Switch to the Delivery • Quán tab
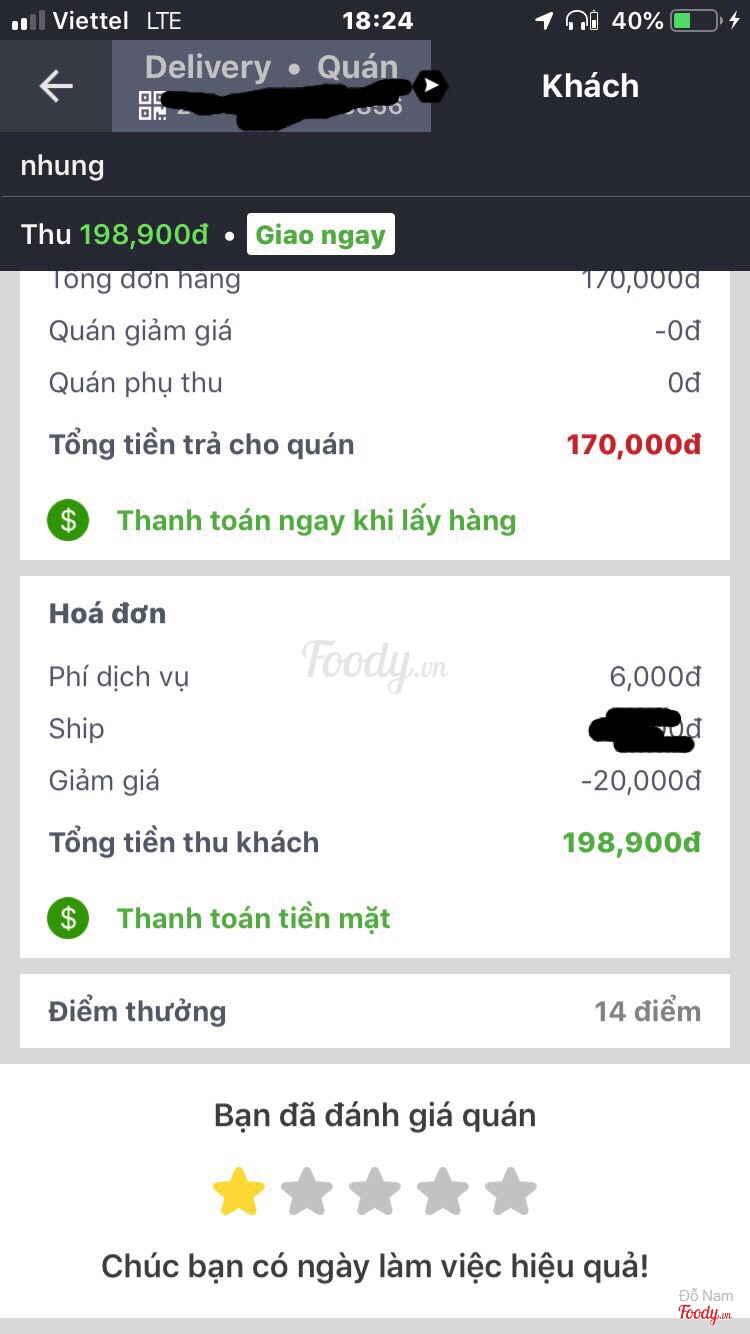 point(271,69)
